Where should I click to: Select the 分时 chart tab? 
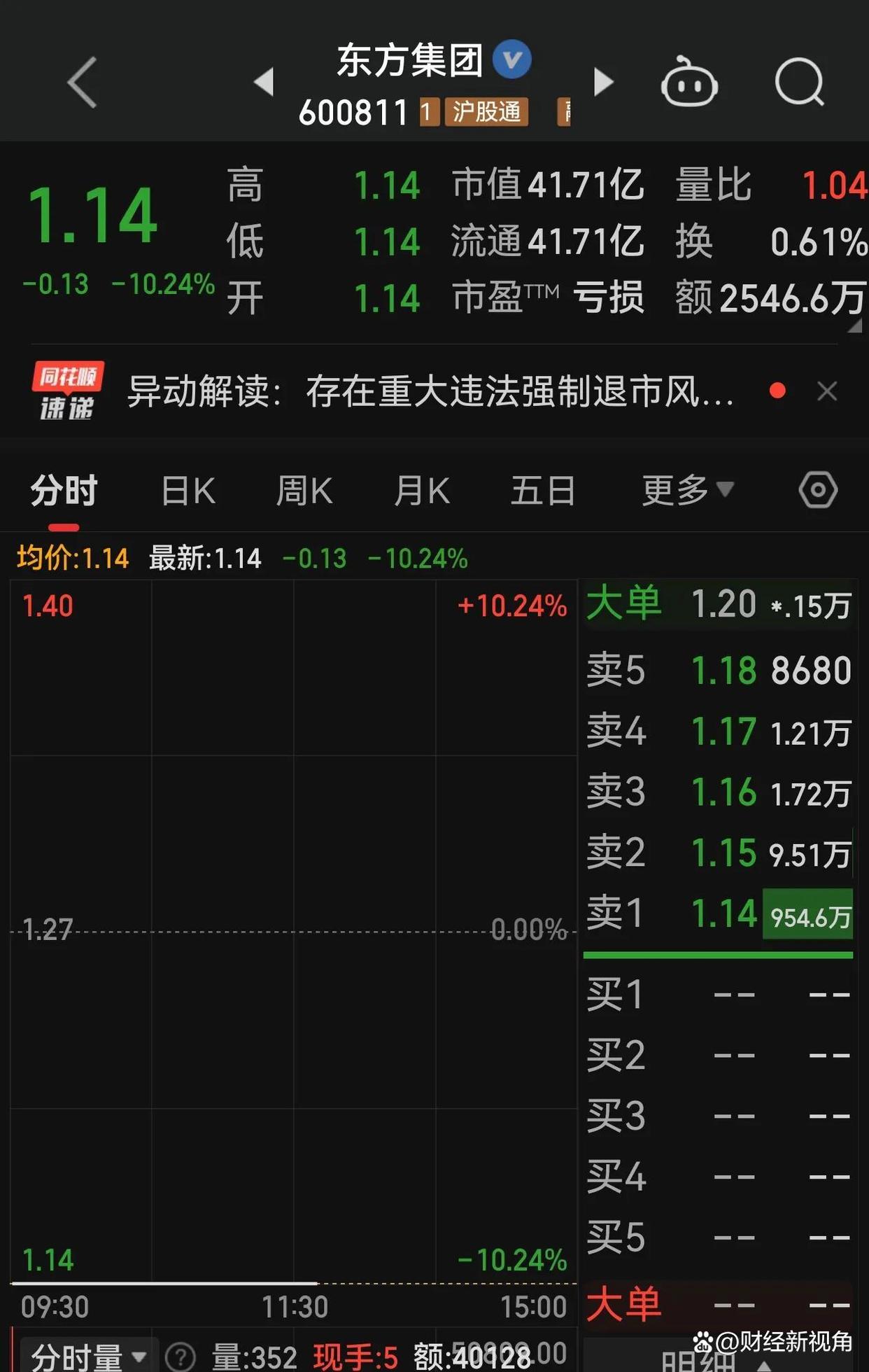tap(64, 491)
